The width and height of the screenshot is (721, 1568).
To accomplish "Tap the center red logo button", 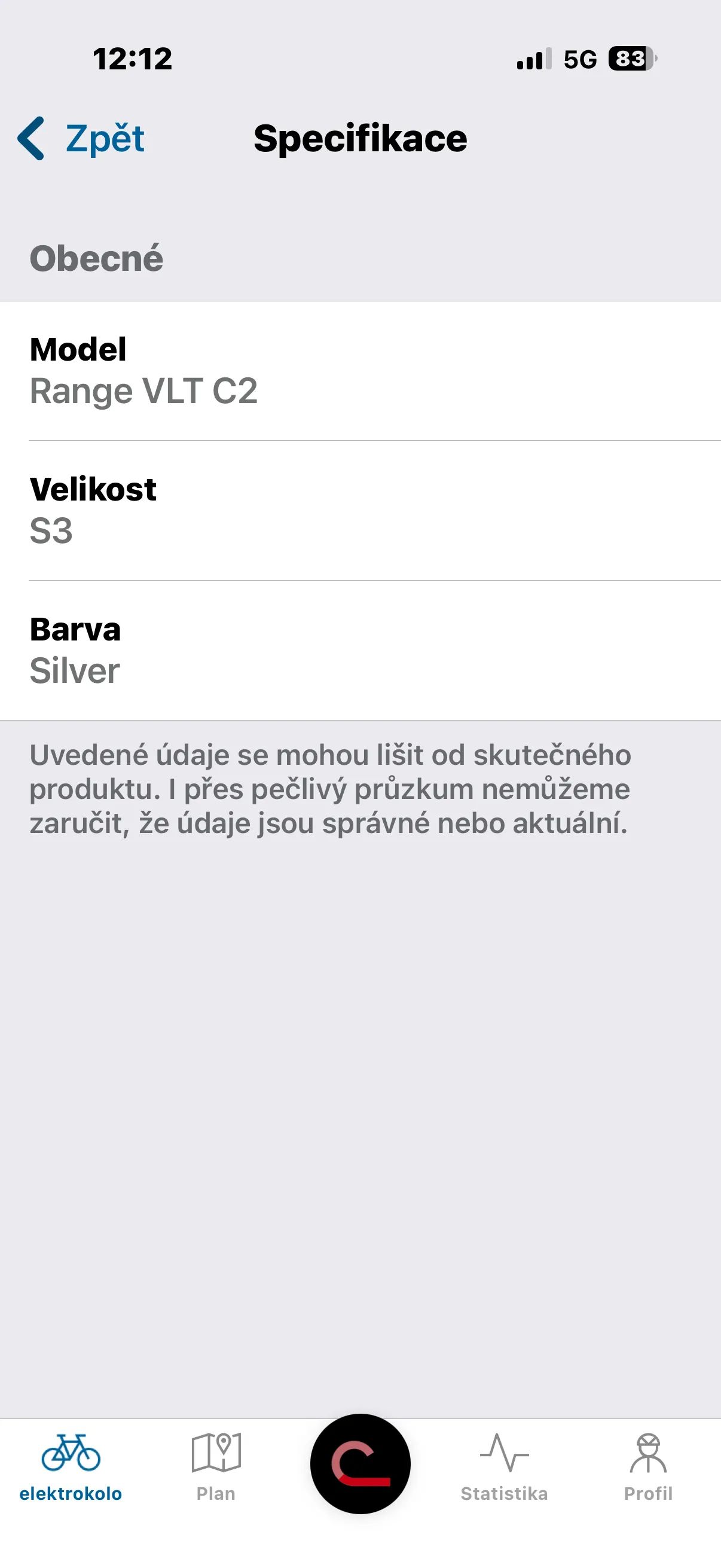I will pos(360,1463).
